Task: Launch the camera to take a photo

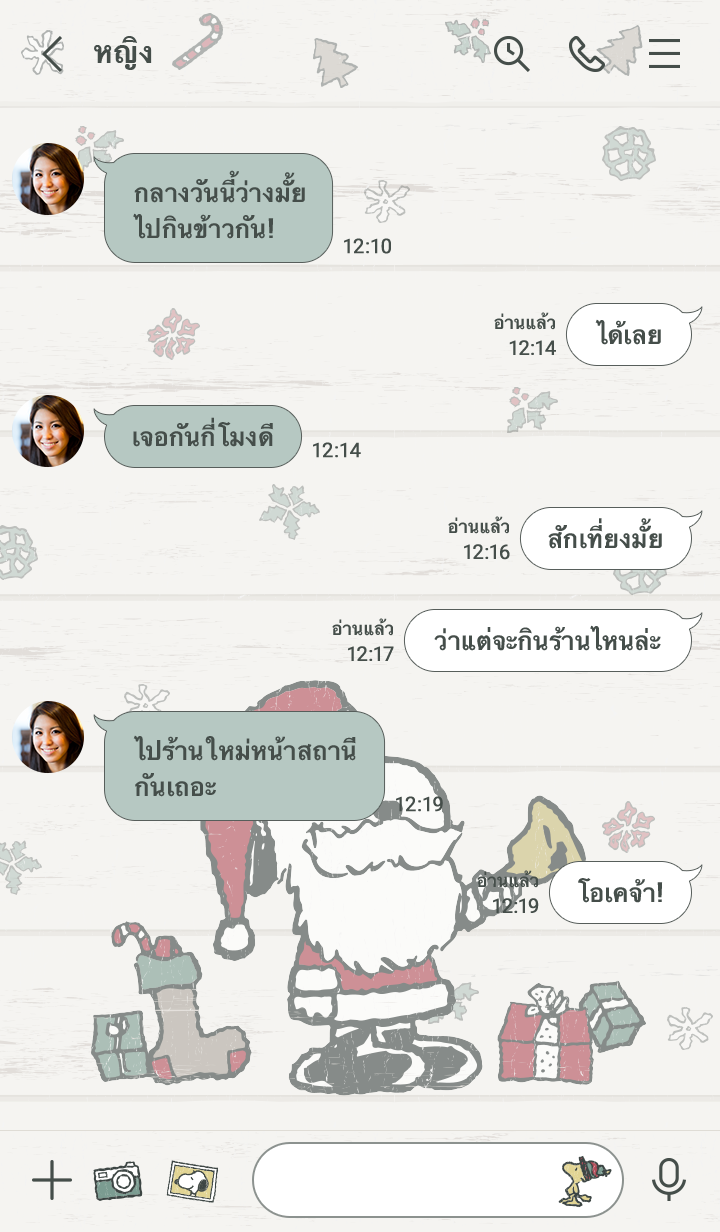Action: point(118,1181)
